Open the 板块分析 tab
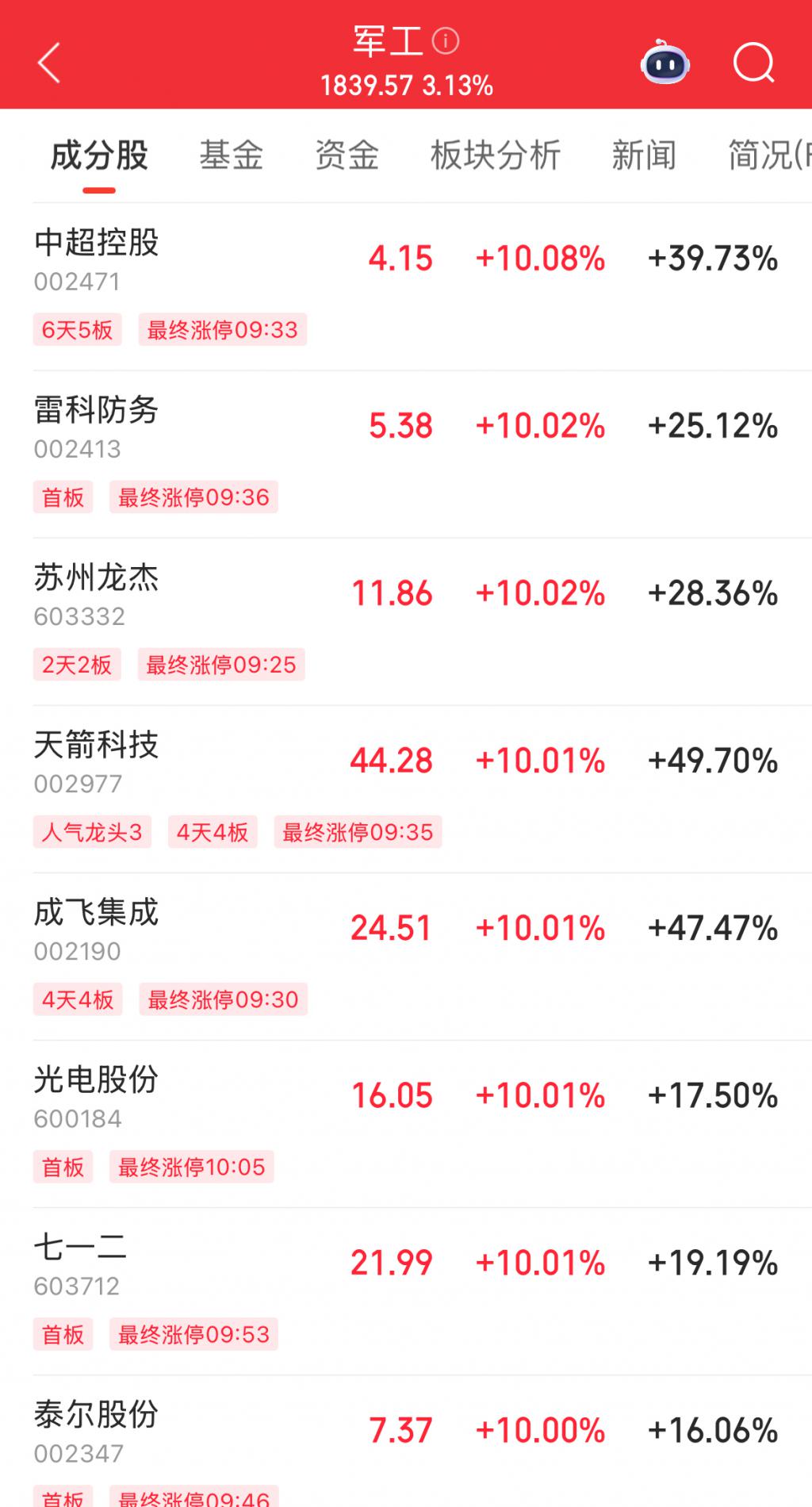Image resolution: width=812 pixels, height=1507 pixels. [x=496, y=155]
